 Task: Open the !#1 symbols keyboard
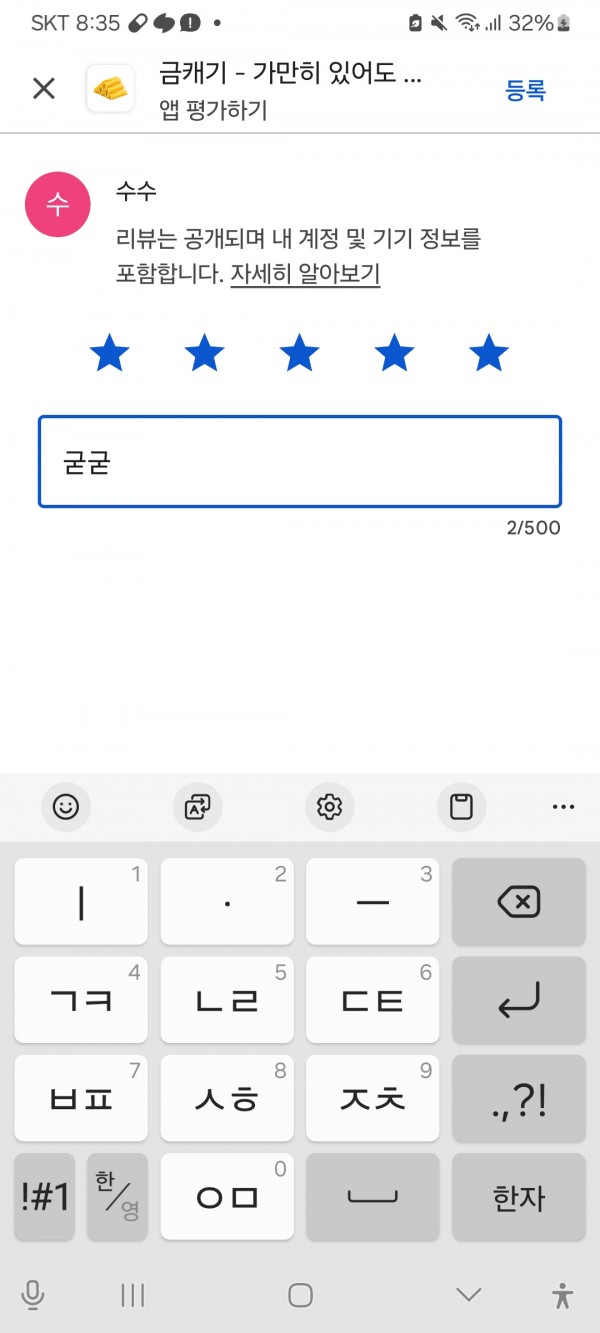click(x=46, y=1197)
